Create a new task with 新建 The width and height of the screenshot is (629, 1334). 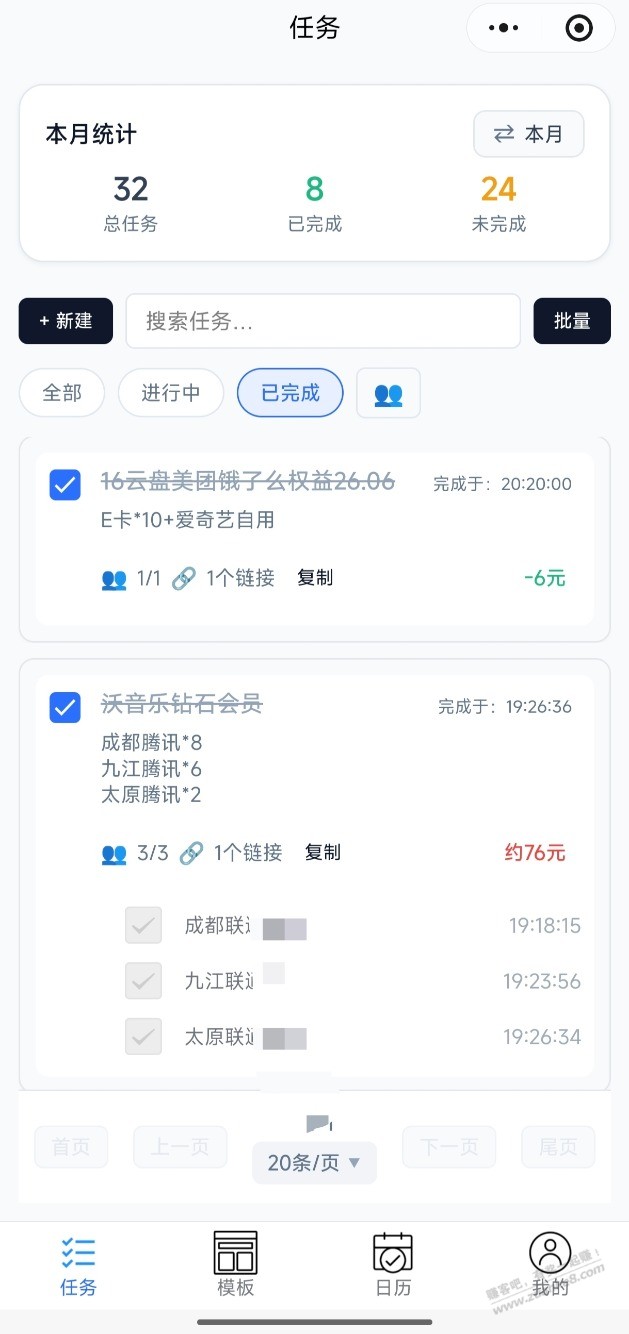(66, 321)
